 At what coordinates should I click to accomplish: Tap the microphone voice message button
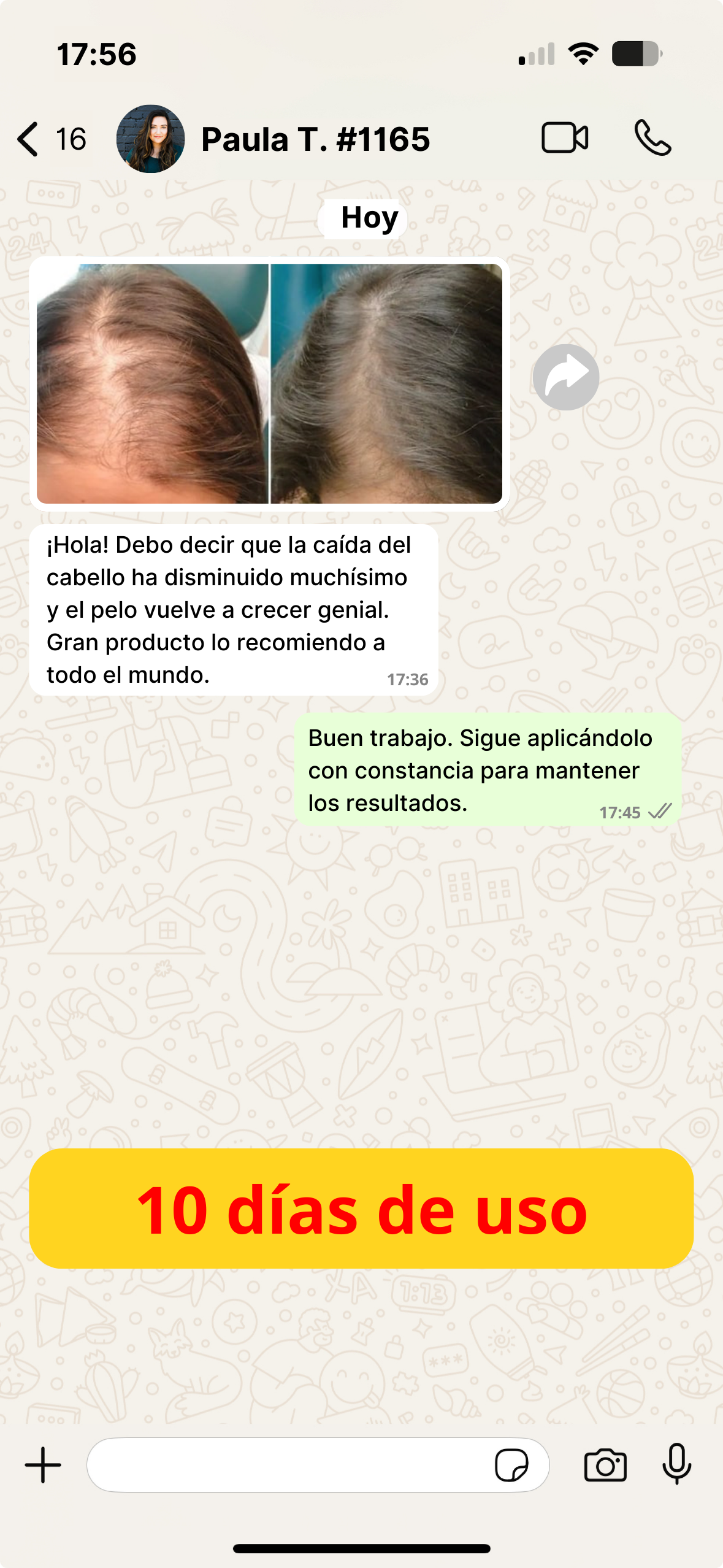coord(676,1464)
